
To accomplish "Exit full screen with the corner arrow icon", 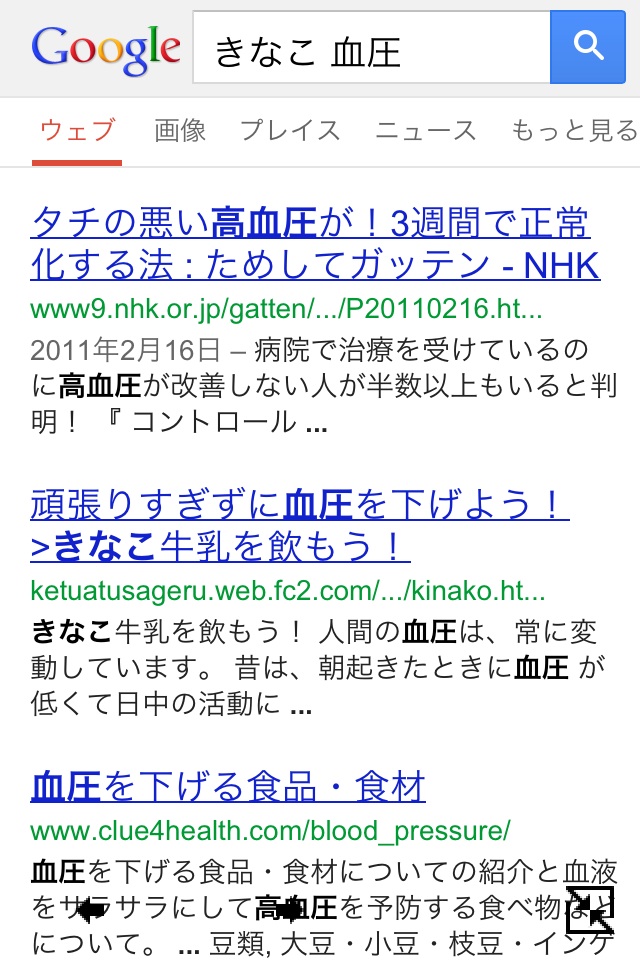I will (590, 908).
